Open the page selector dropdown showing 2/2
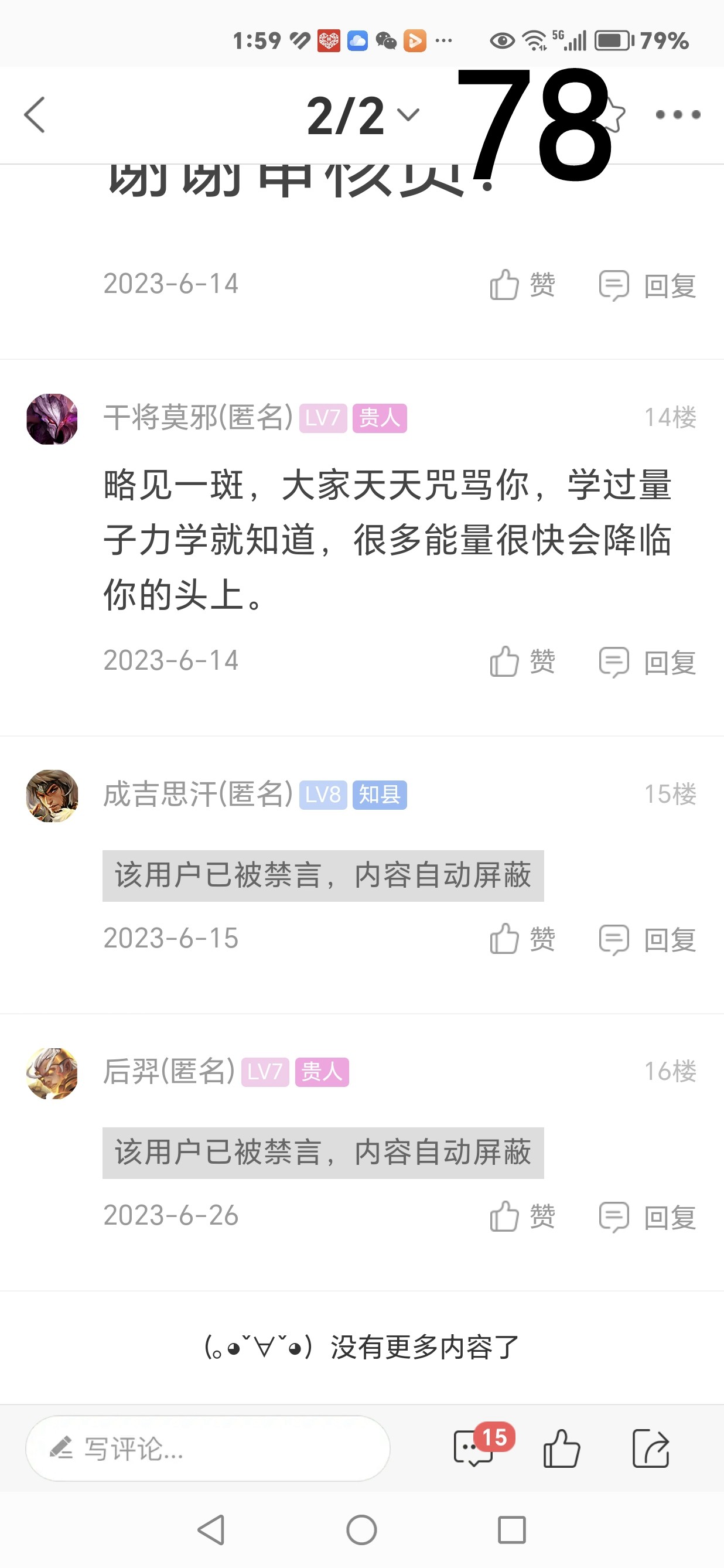Image resolution: width=724 pixels, height=1568 pixels. (359, 114)
